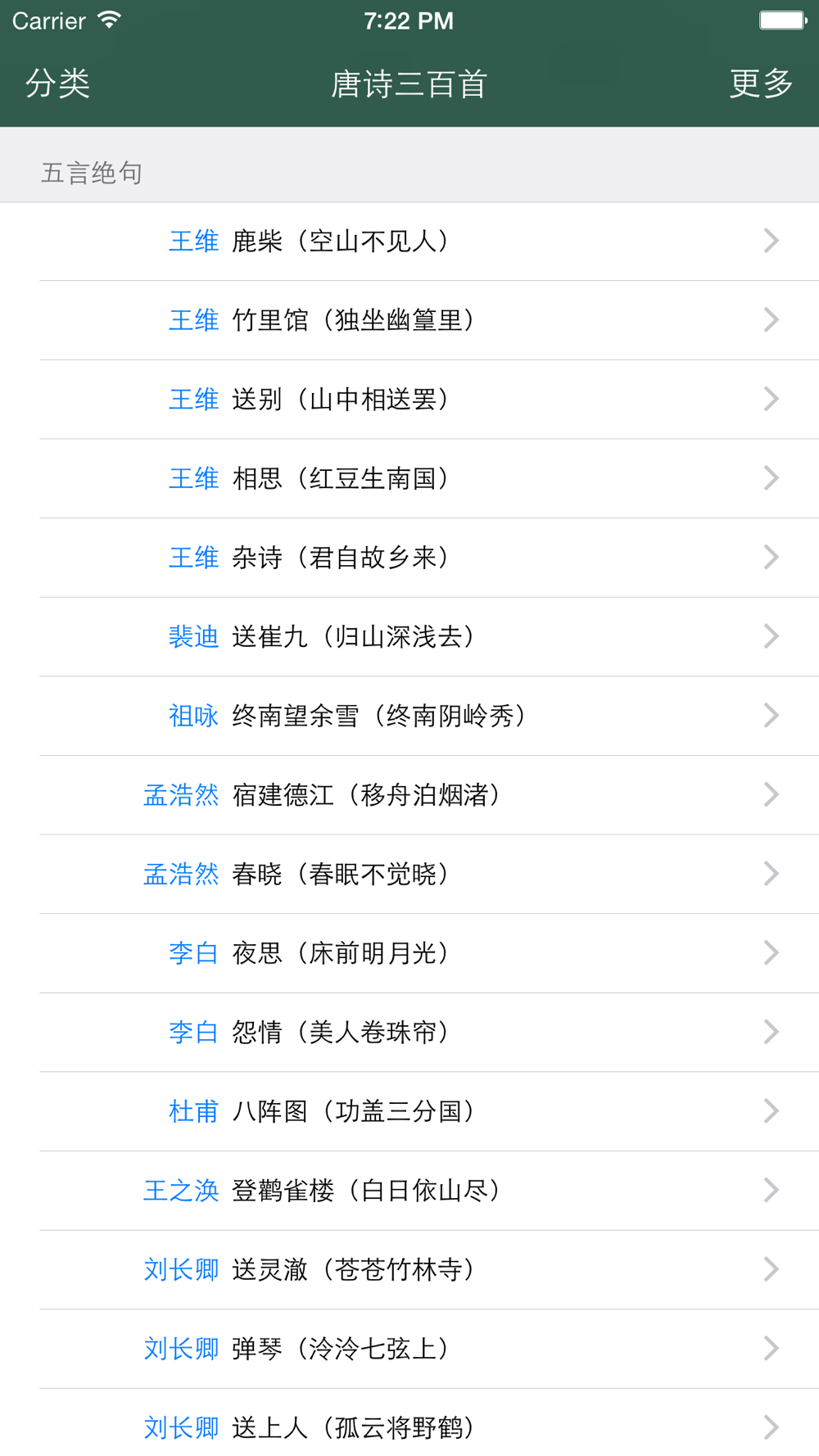819x1456 pixels.
Task: Select 李白's 怨情 poem
Action: click(x=409, y=1033)
